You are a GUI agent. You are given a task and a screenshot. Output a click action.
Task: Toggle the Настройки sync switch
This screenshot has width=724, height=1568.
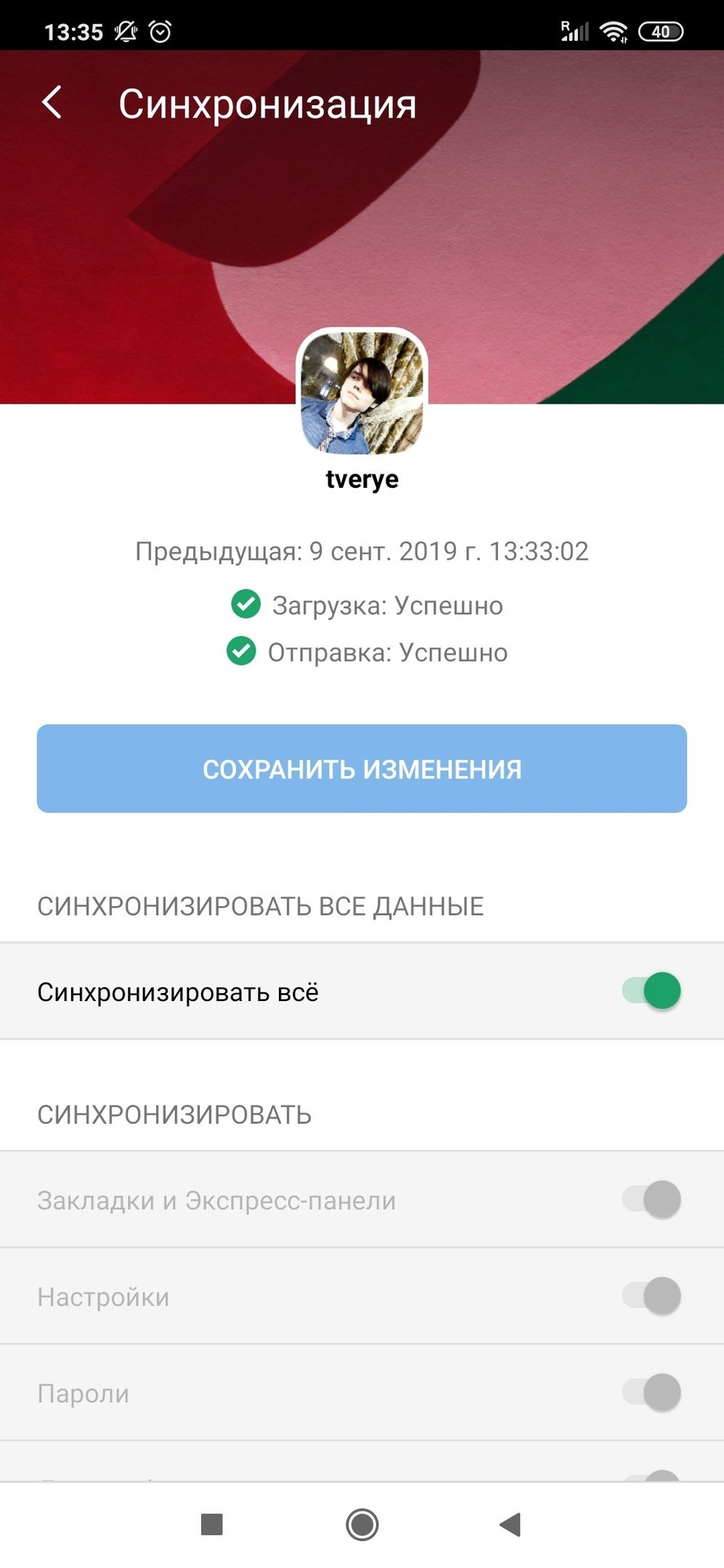tap(651, 1296)
